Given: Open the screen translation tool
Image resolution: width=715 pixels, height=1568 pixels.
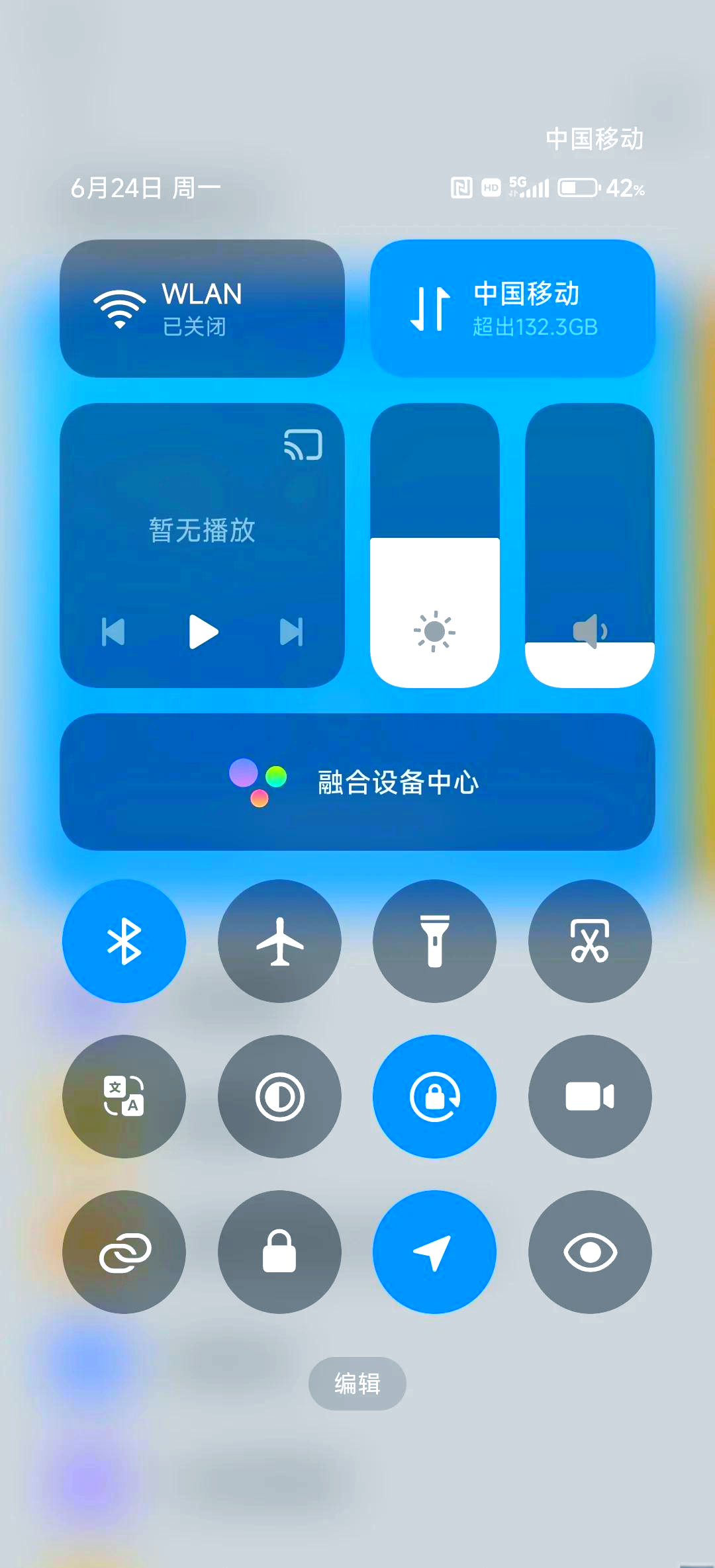Looking at the screenshot, I should [124, 1096].
